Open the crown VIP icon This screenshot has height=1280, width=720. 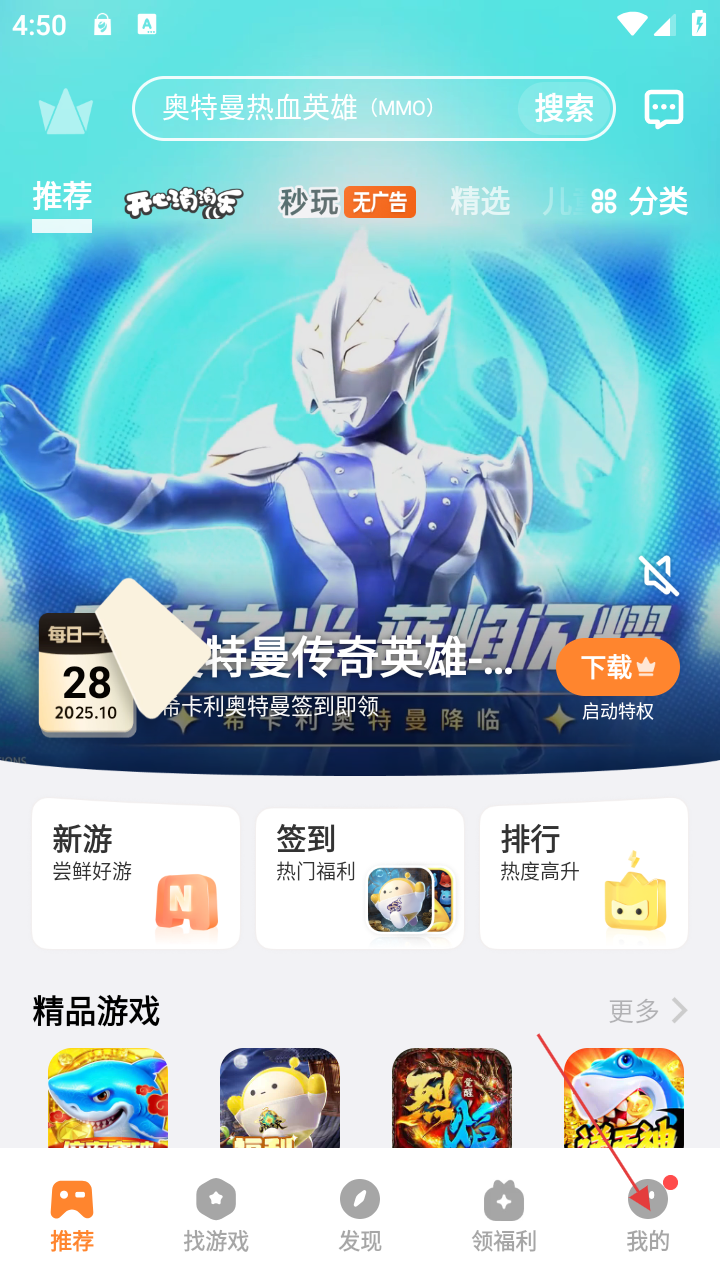pyautogui.click(x=65, y=111)
